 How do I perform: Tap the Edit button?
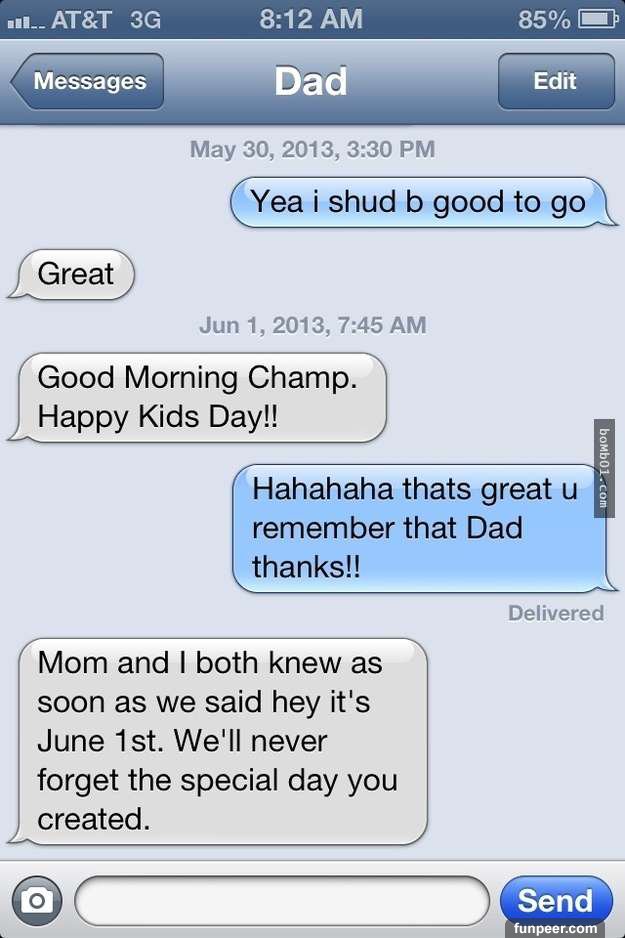coord(555,82)
